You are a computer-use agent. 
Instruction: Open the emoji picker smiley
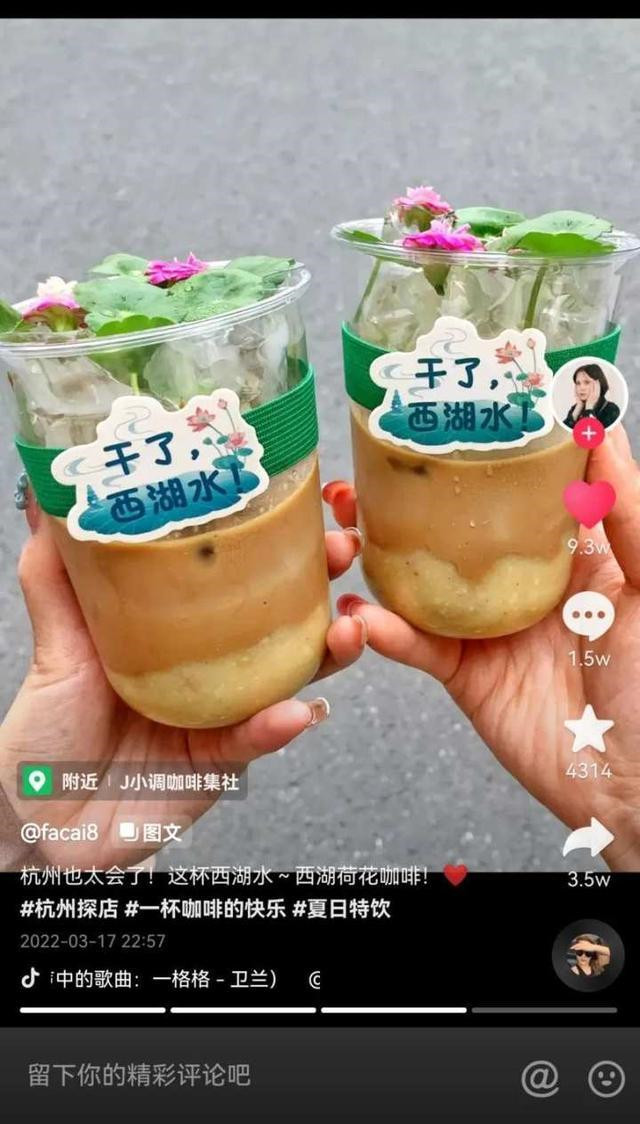tap(605, 1078)
